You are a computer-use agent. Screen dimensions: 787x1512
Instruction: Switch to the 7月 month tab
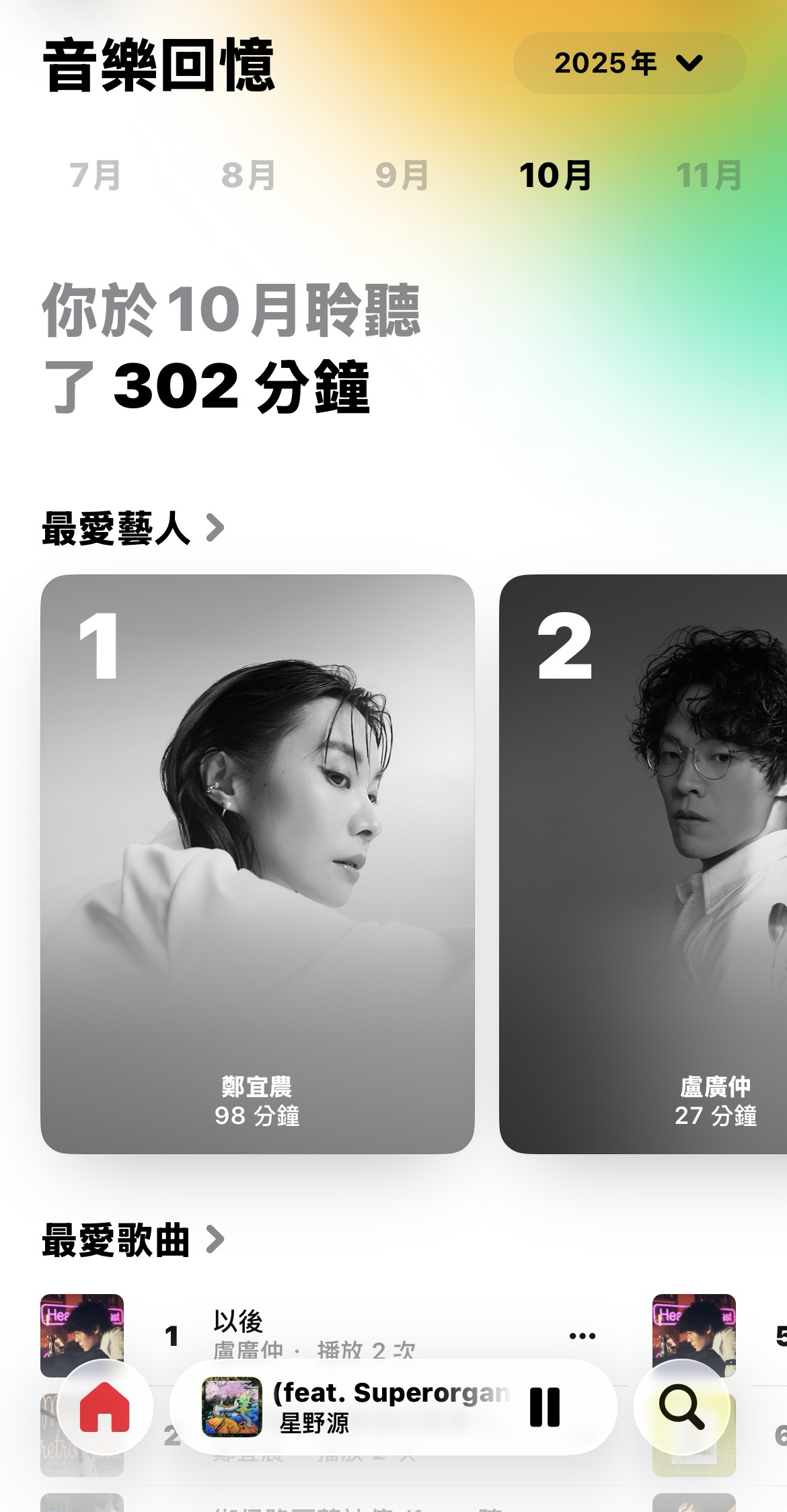tap(95, 176)
